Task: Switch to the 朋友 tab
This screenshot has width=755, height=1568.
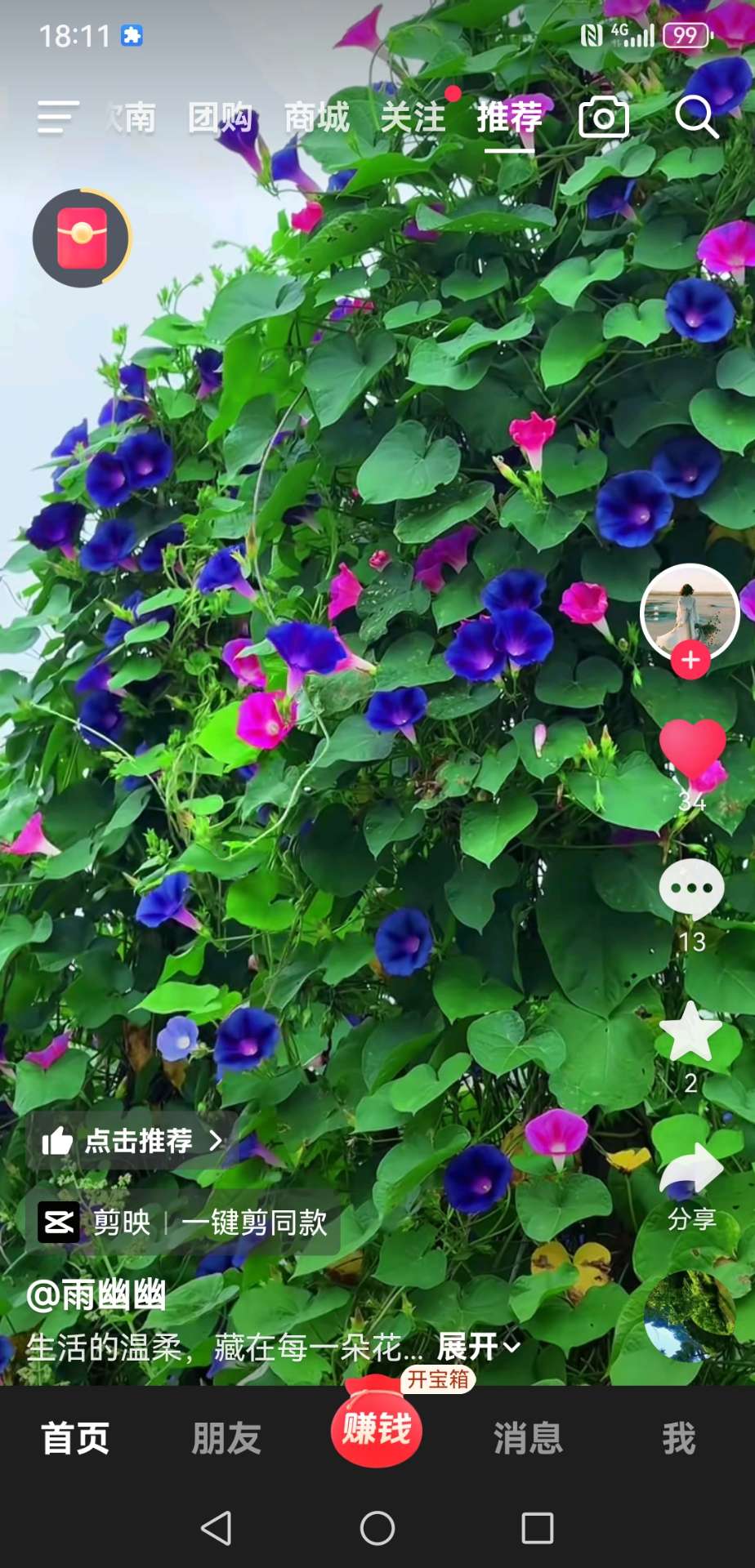Action: tap(226, 1439)
